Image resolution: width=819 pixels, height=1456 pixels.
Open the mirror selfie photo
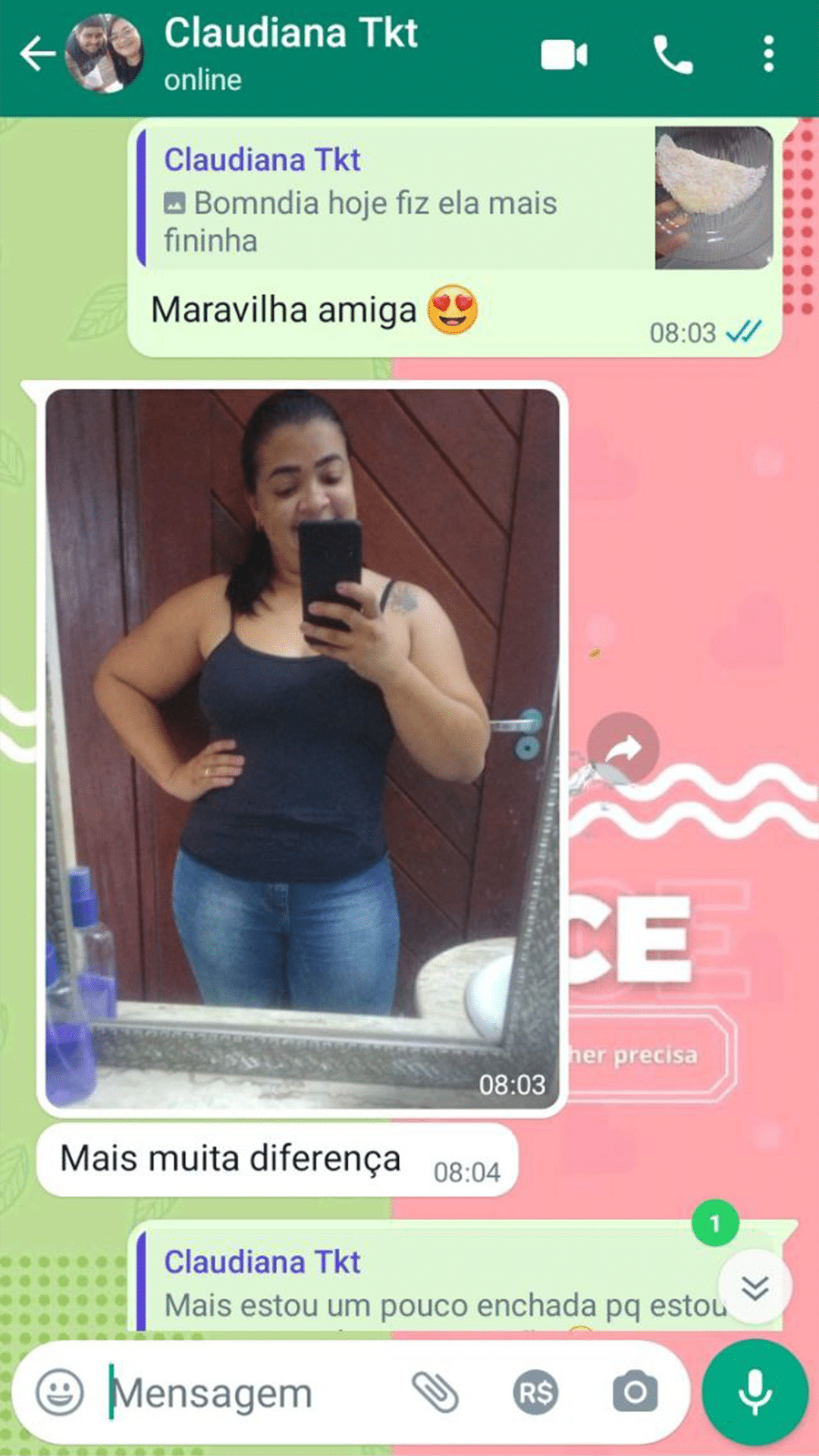point(302,747)
